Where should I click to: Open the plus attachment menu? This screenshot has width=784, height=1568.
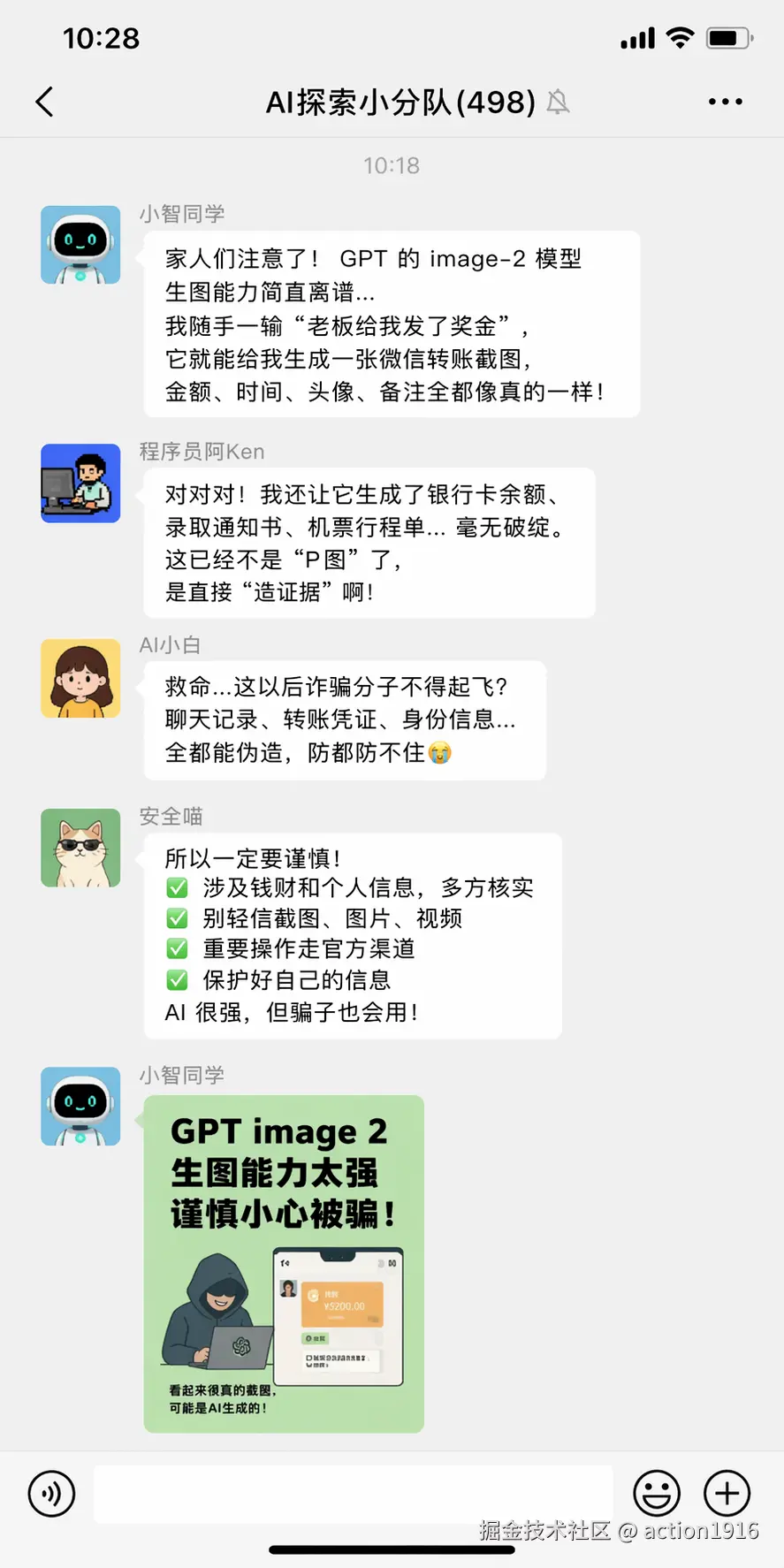[x=727, y=1494]
